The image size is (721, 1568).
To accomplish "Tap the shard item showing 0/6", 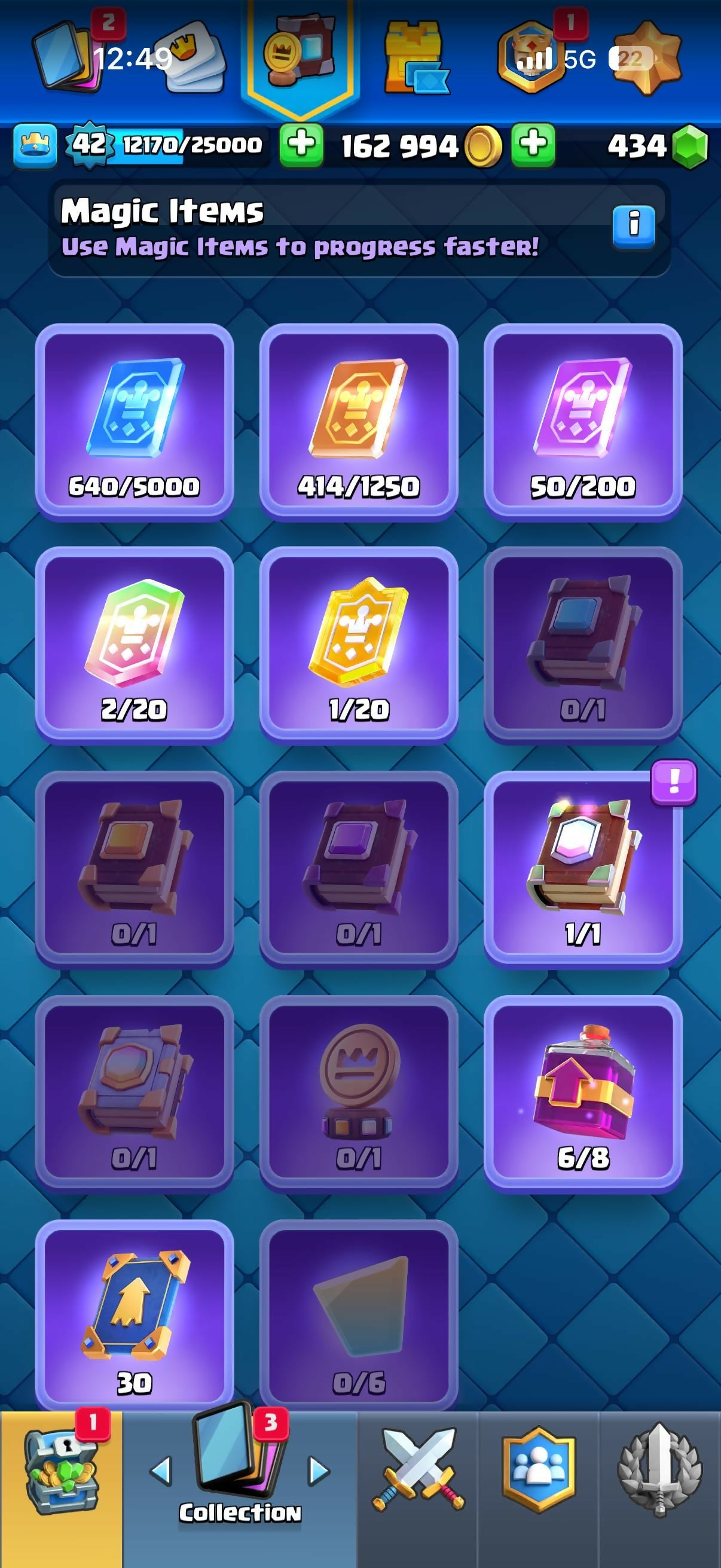I will [358, 1317].
